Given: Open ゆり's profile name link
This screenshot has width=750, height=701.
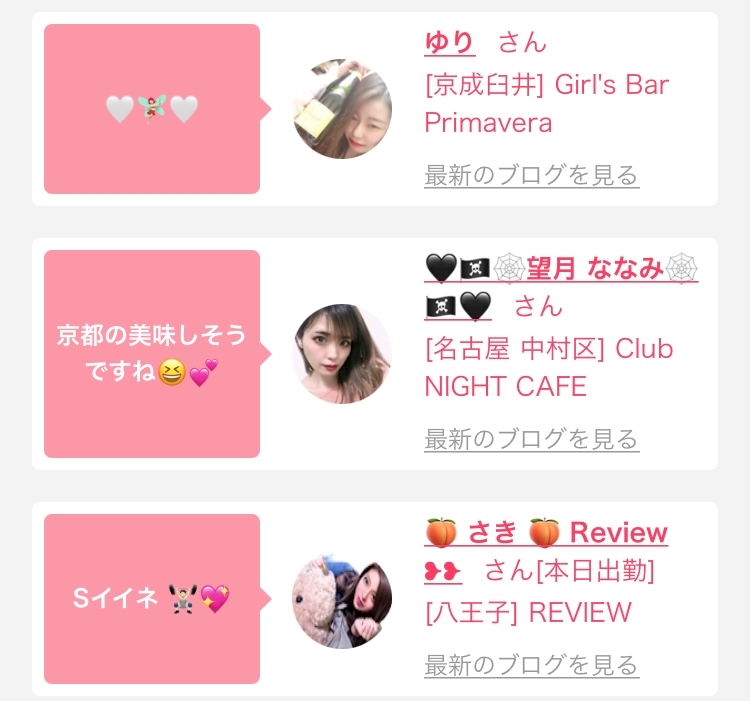Looking at the screenshot, I should [x=449, y=42].
